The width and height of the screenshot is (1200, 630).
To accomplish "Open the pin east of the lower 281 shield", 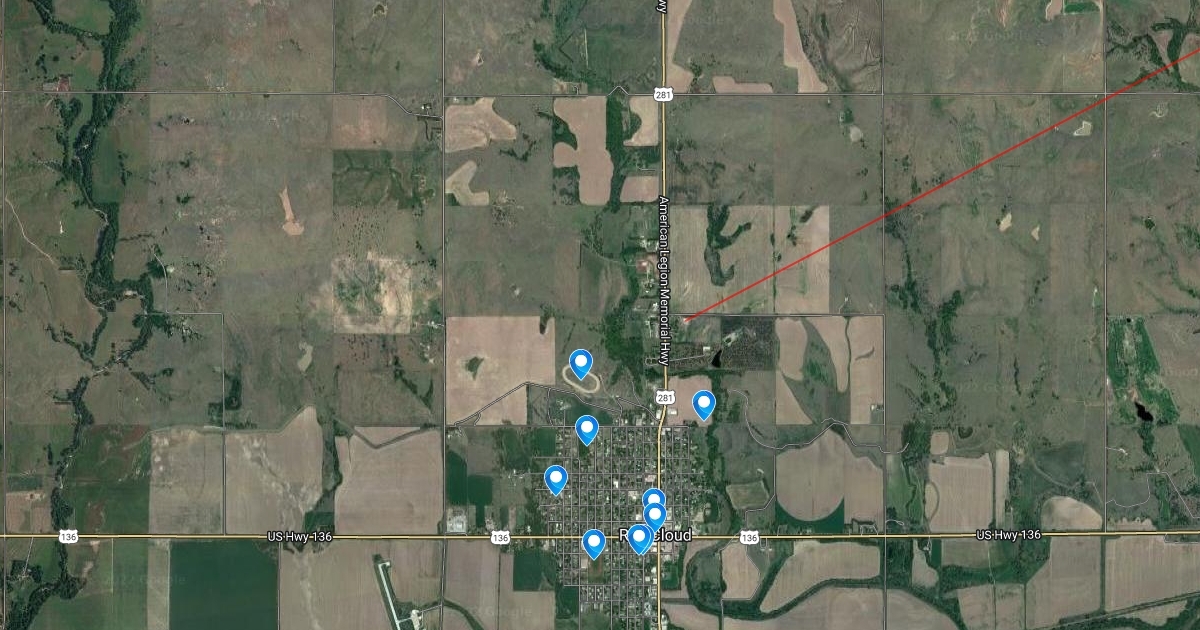I will pos(704,403).
